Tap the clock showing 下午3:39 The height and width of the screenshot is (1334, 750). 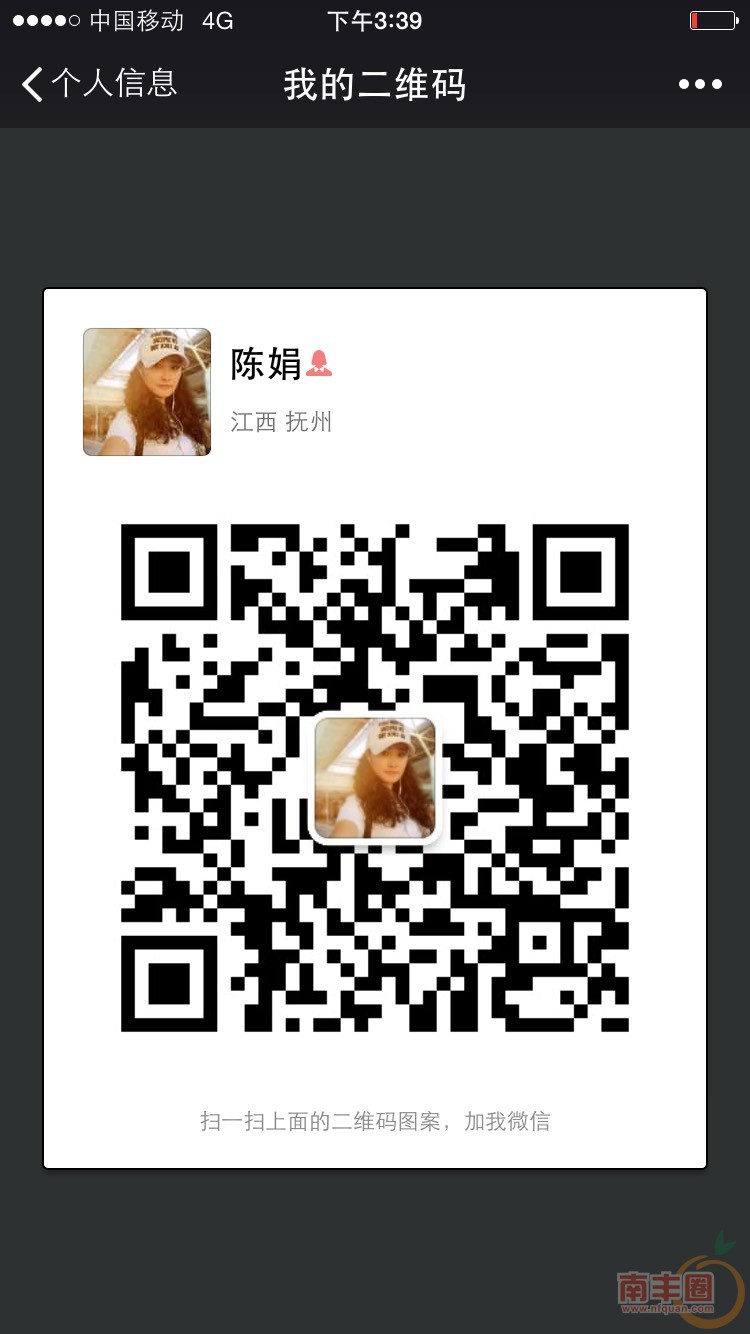coord(375,18)
